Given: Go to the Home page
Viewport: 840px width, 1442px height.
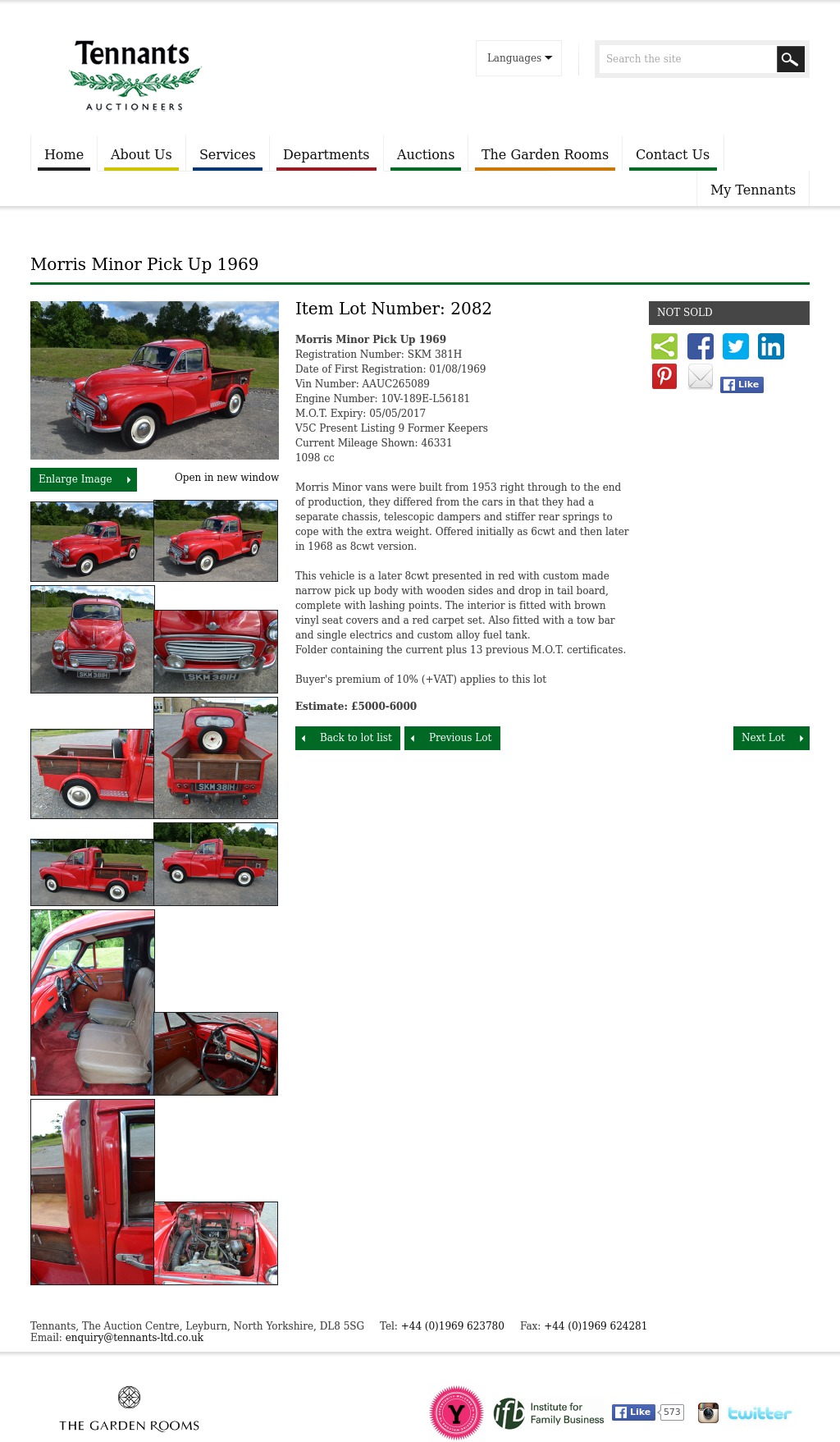Looking at the screenshot, I should [x=64, y=154].
